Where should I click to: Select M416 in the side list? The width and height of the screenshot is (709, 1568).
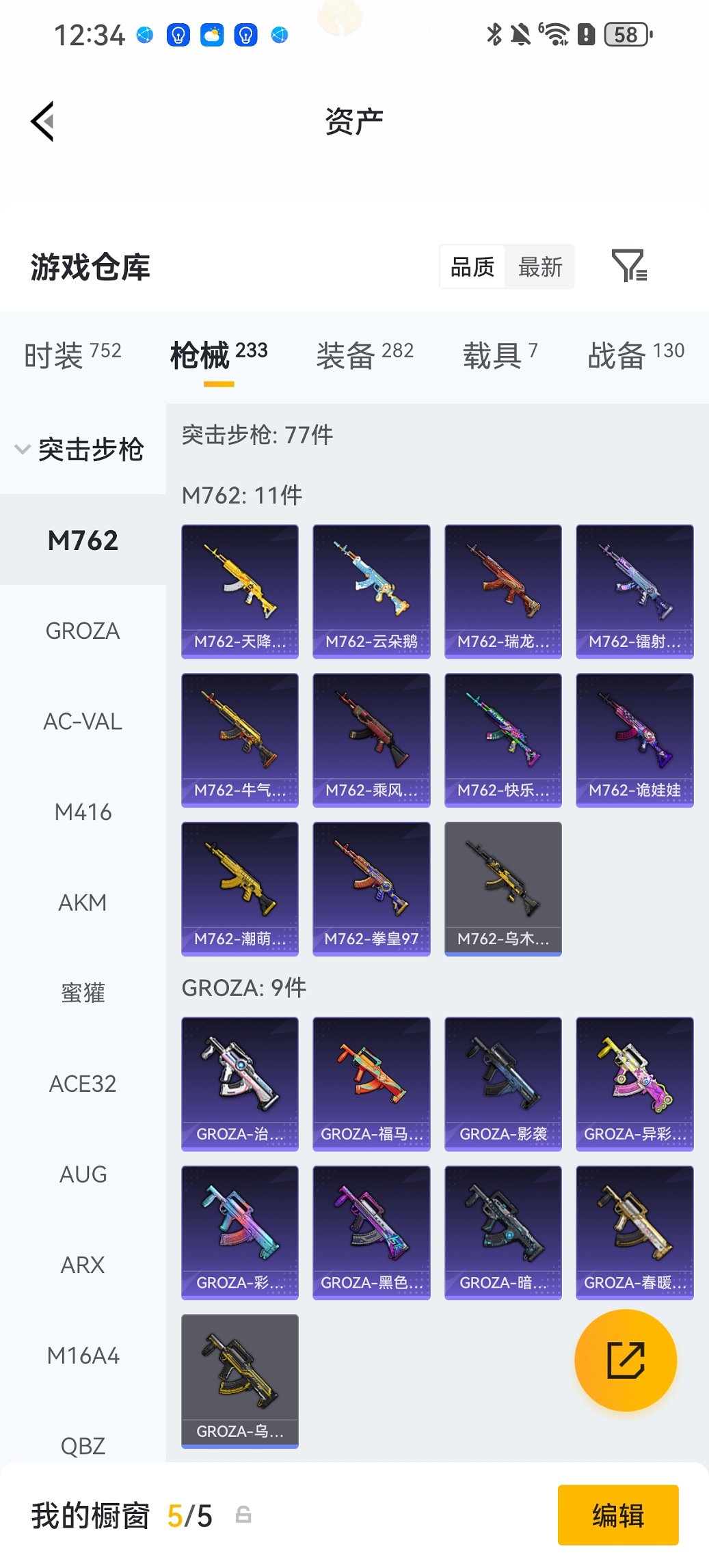click(x=83, y=812)
